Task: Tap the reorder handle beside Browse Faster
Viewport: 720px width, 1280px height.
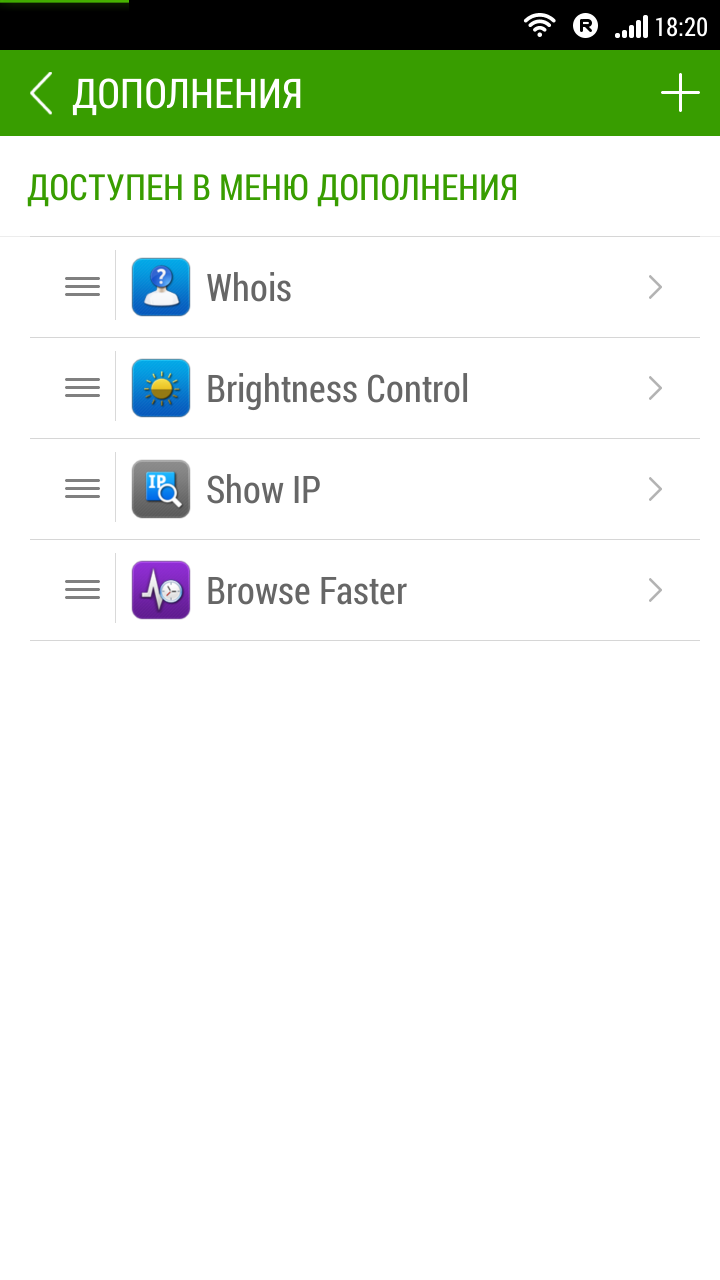Action: tap(82, 591)
